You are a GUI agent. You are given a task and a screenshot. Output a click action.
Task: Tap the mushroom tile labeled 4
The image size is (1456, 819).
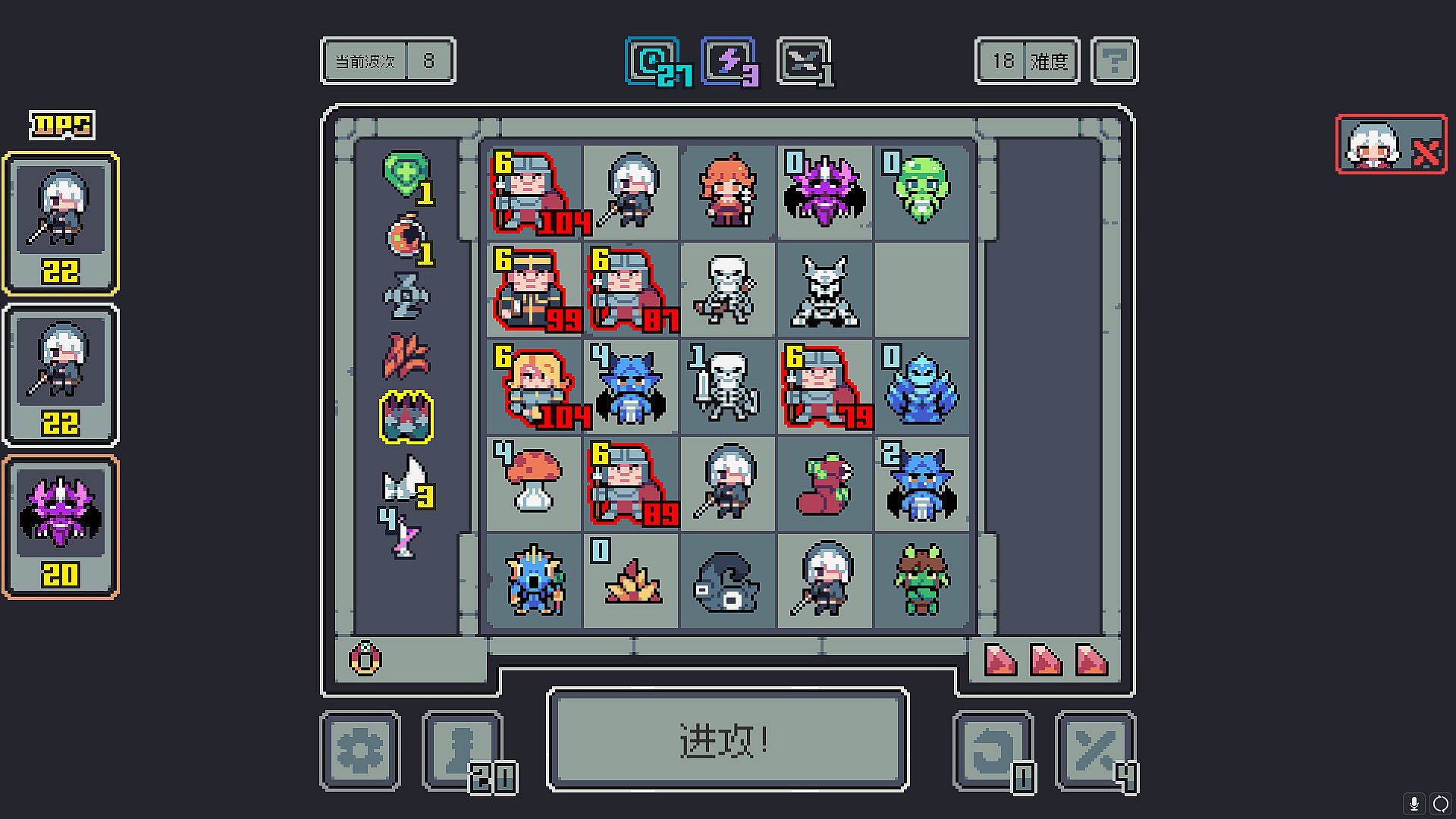pyautogui.click(x=534, y=482)
